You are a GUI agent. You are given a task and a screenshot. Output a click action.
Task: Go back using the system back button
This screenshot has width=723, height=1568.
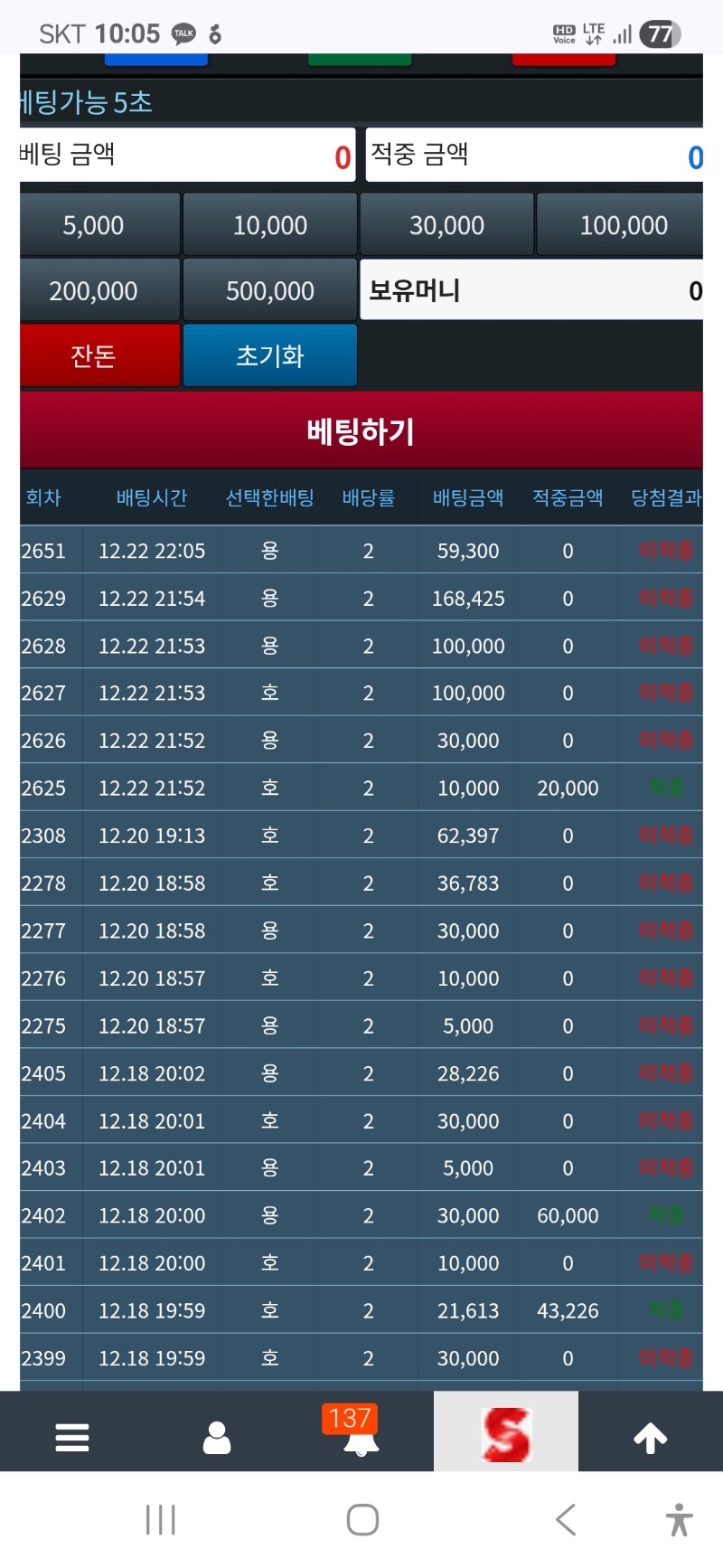567,1520
